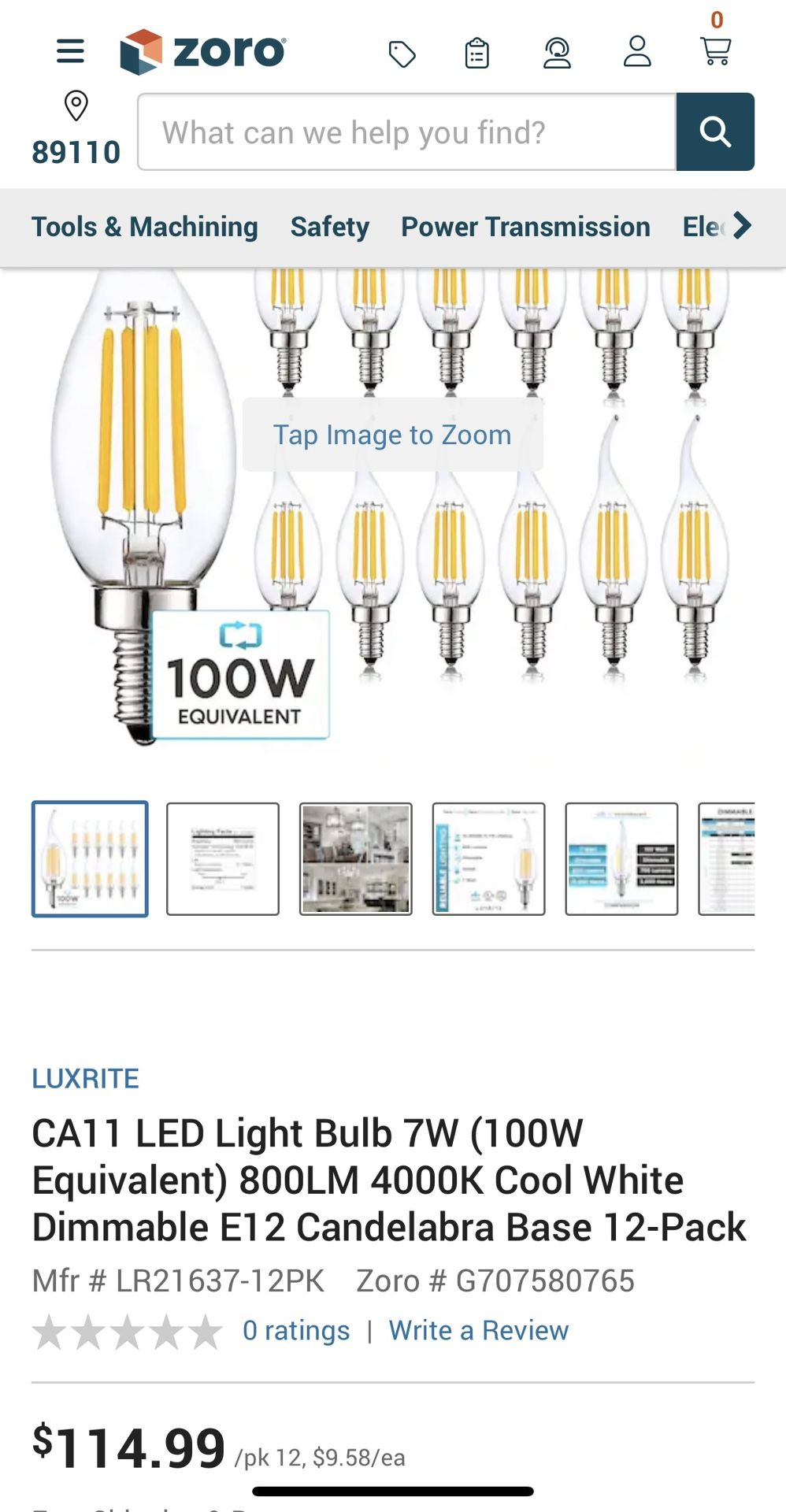Open the hamburger menu
The image size is (786, 1512).
[x=70, y=51]
